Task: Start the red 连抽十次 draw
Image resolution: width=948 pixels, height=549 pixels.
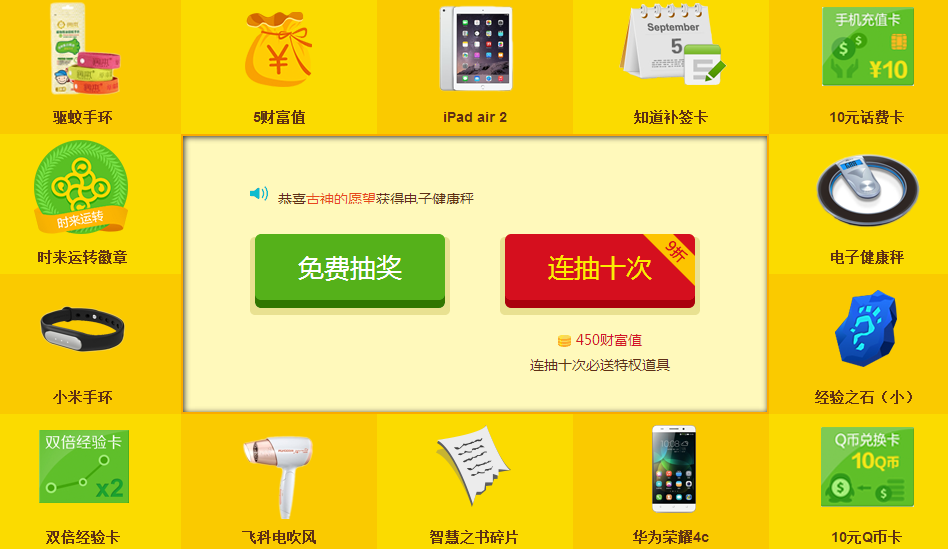Action: click(598, 269)
